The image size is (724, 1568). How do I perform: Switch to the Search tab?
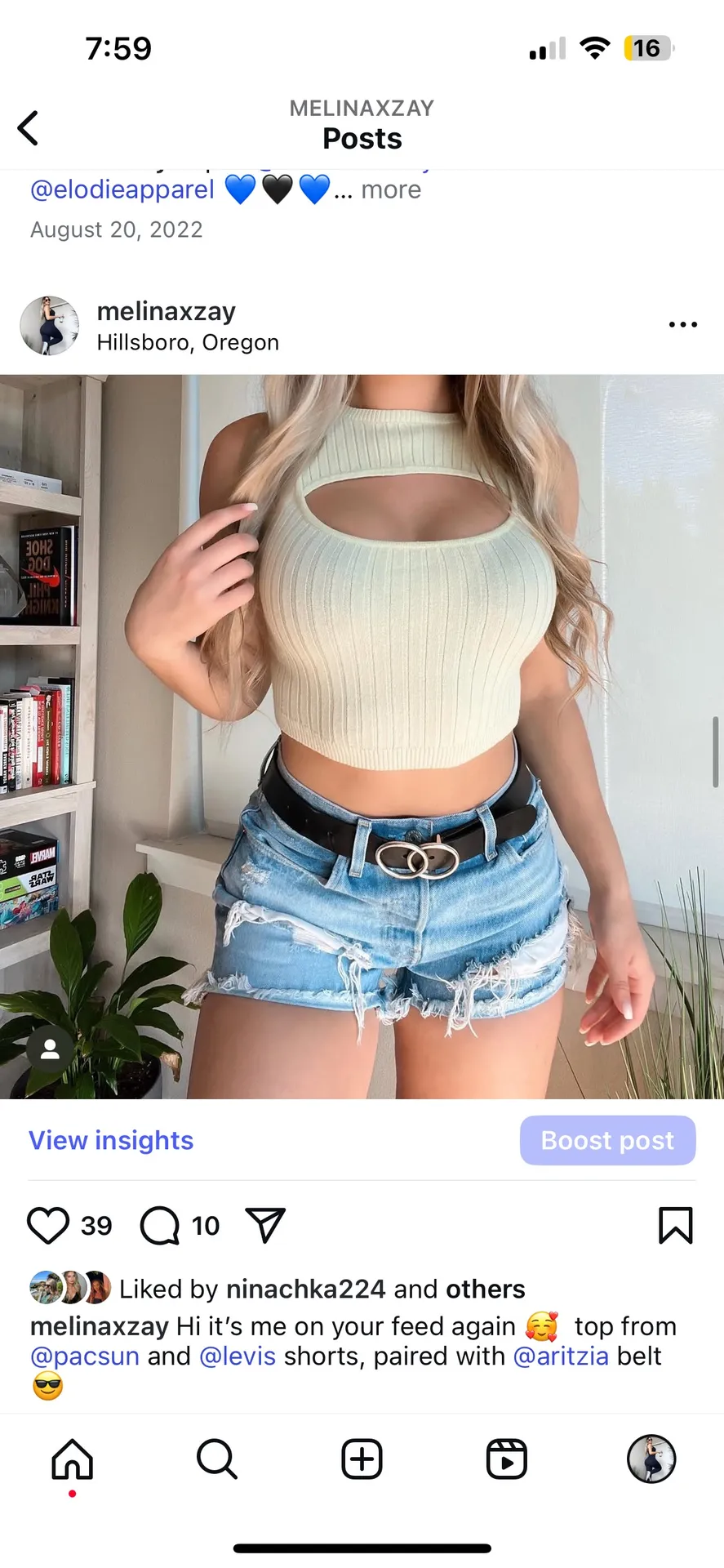point(217,1459)
